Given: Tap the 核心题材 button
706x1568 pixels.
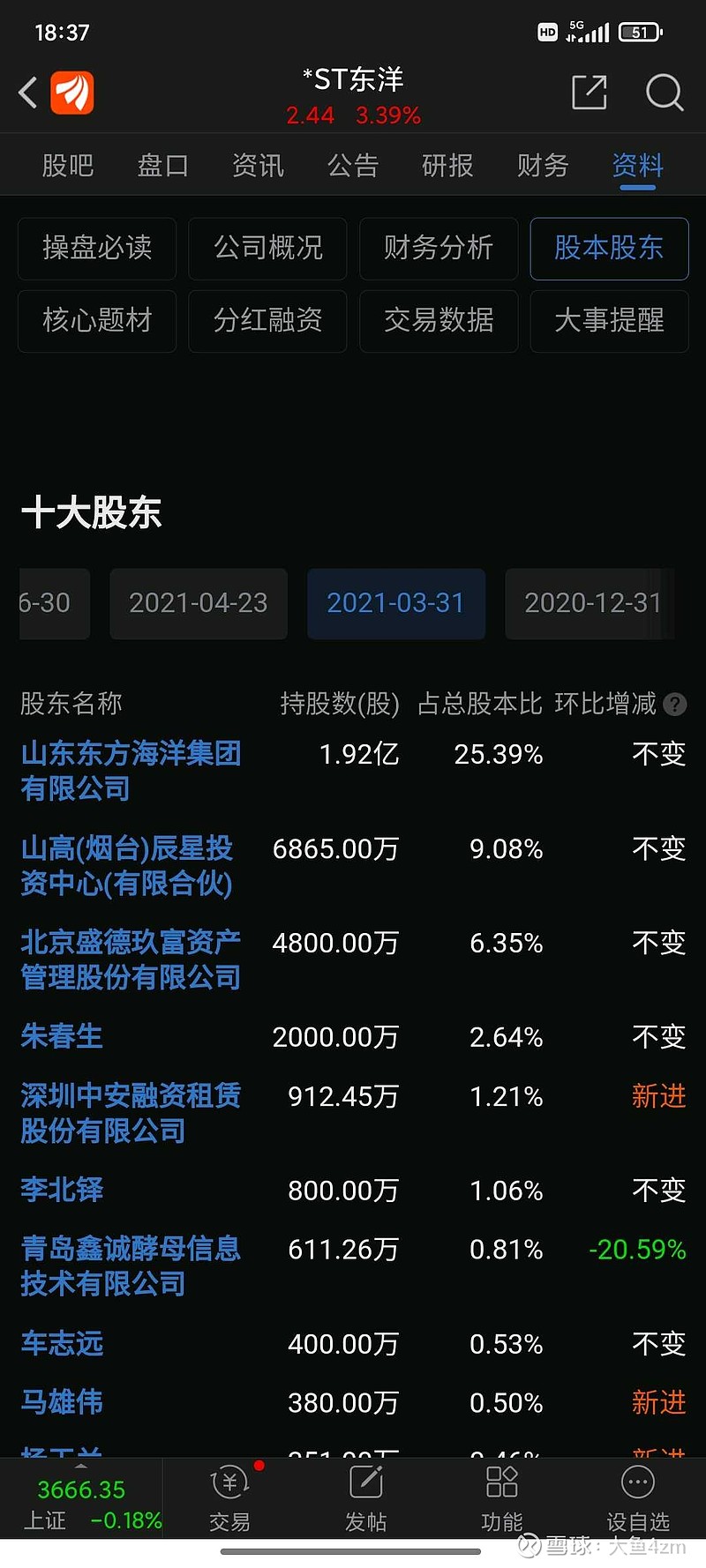Looking at the screenshot, I should [x=97, y=321].
